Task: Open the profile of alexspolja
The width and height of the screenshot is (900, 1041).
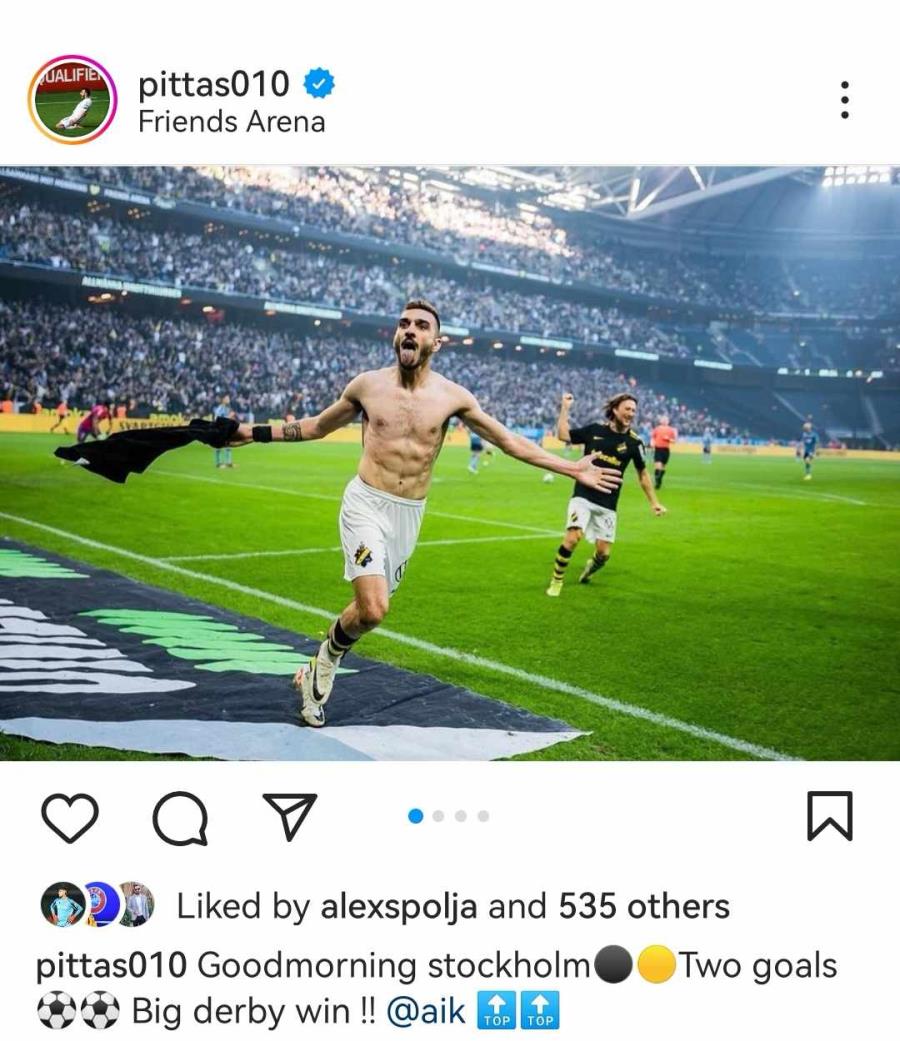Action: point(398,907)
